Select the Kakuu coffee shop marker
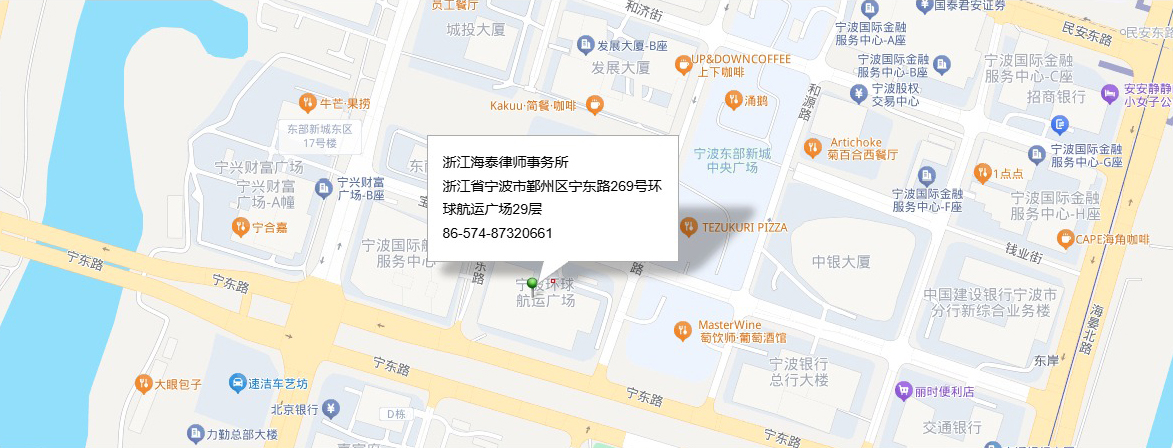1173x448 pixels. [x=594, y=103]
